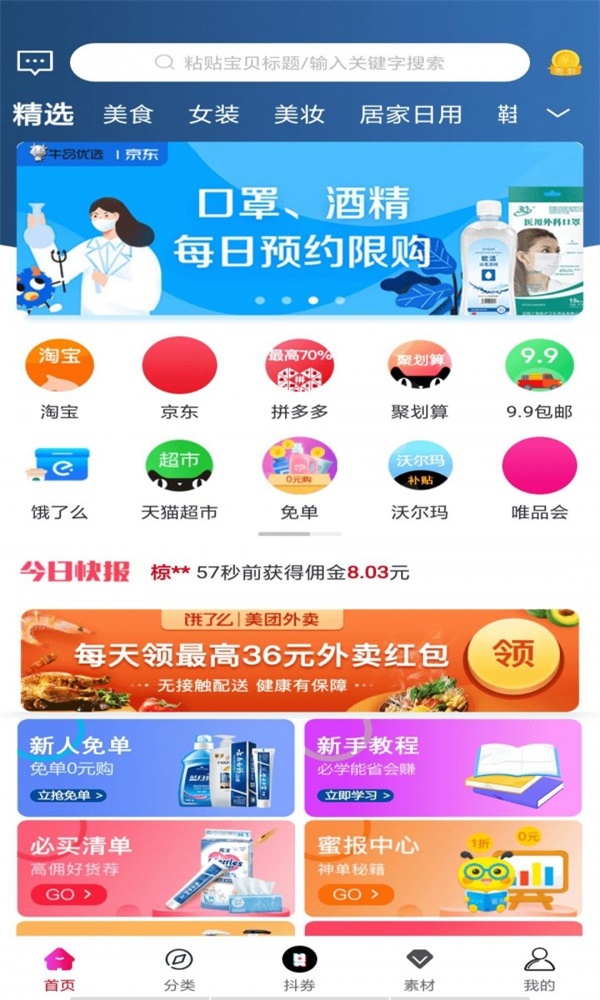Go to the 我的 profile tab

click(x=539, y=969)
